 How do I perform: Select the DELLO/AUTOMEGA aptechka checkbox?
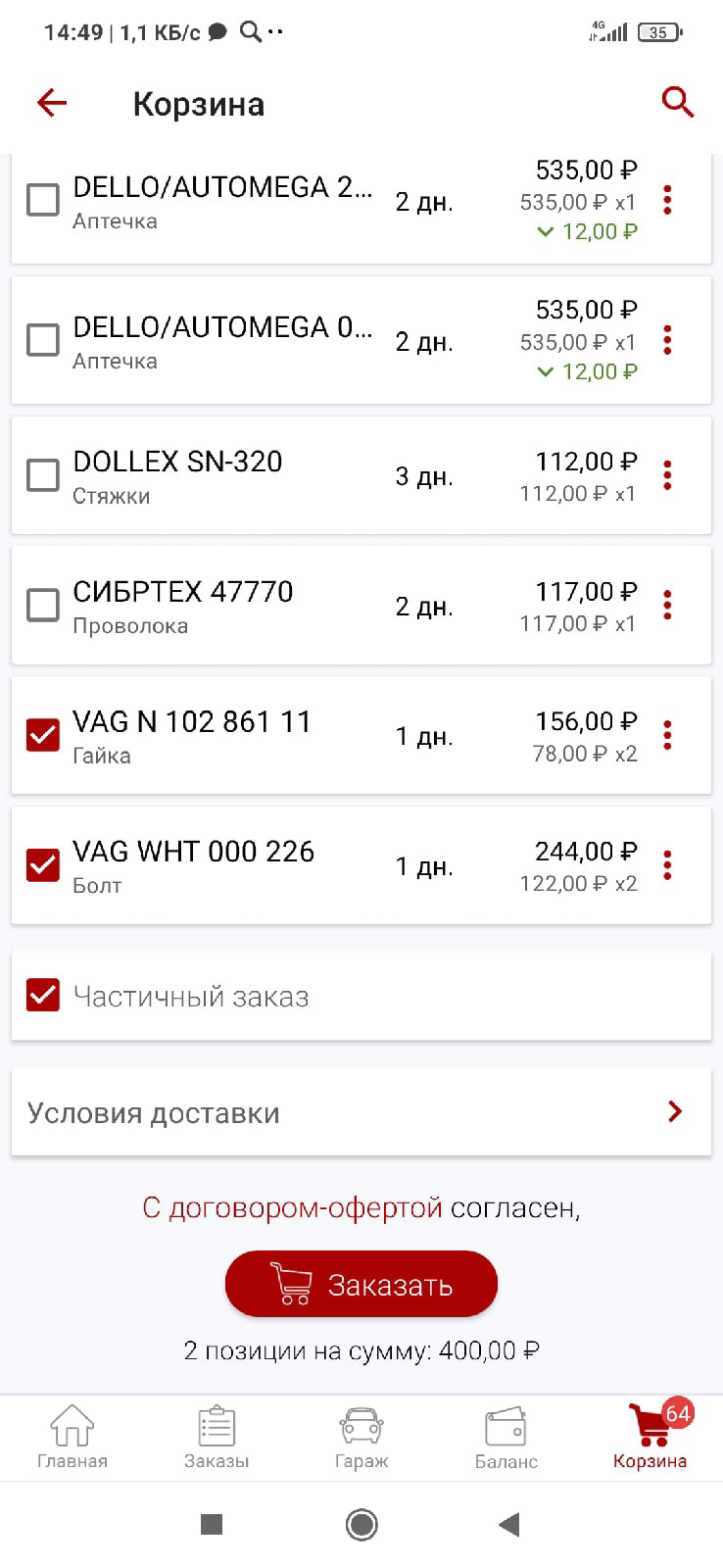tap(43, 200)
